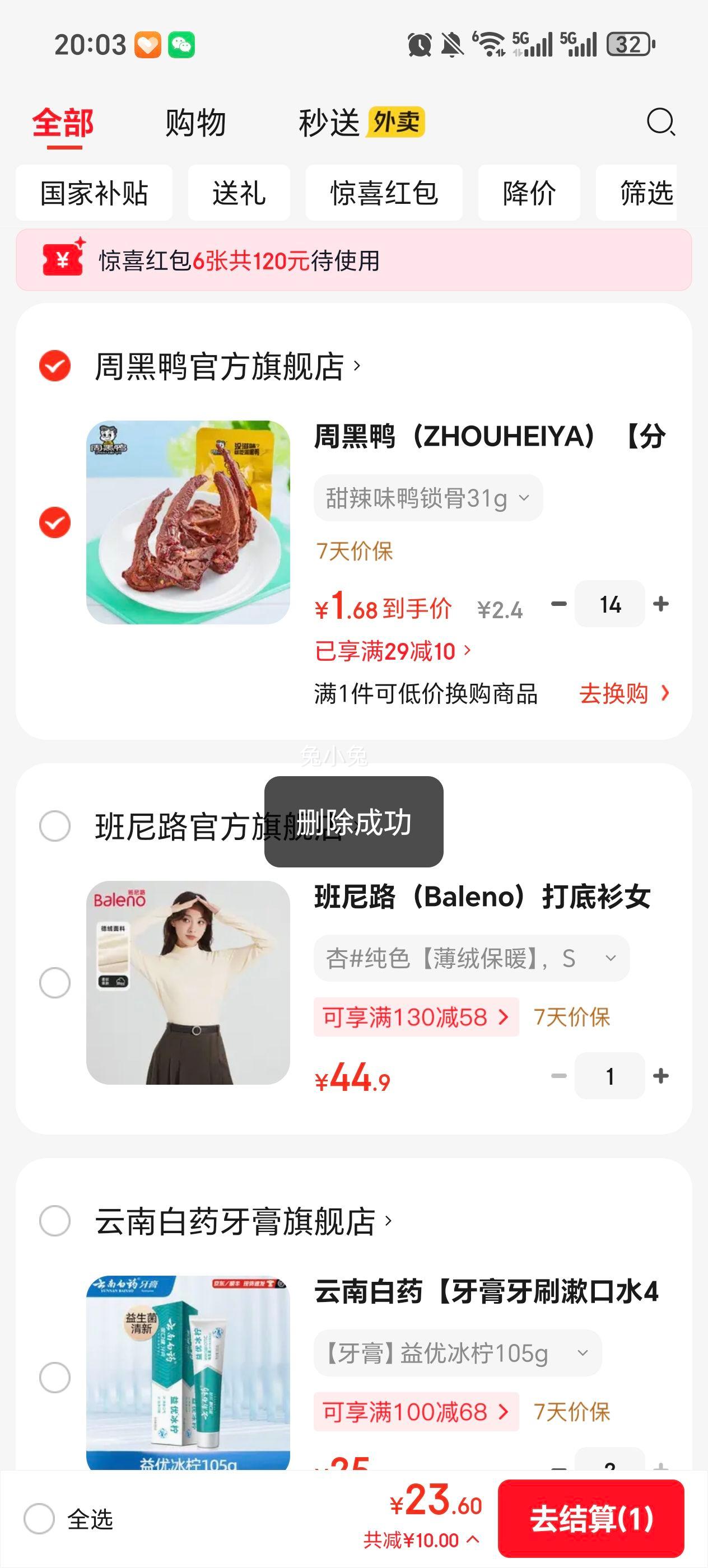Switch to the 购物 tab
This screenshot has height=1568, width=708.
195,123
